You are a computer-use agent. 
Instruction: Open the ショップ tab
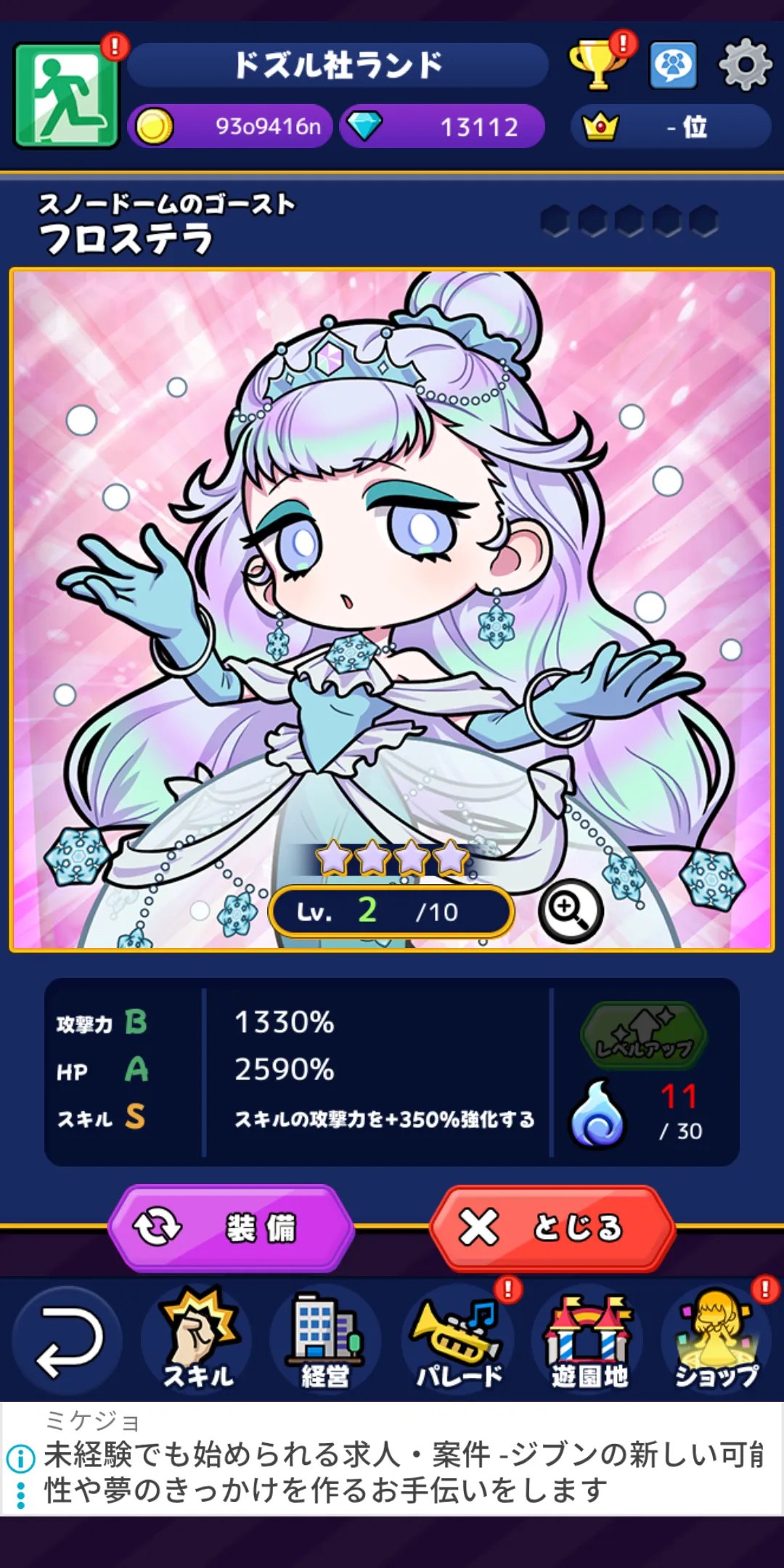pyautogui.click(x=717, y=1340)
